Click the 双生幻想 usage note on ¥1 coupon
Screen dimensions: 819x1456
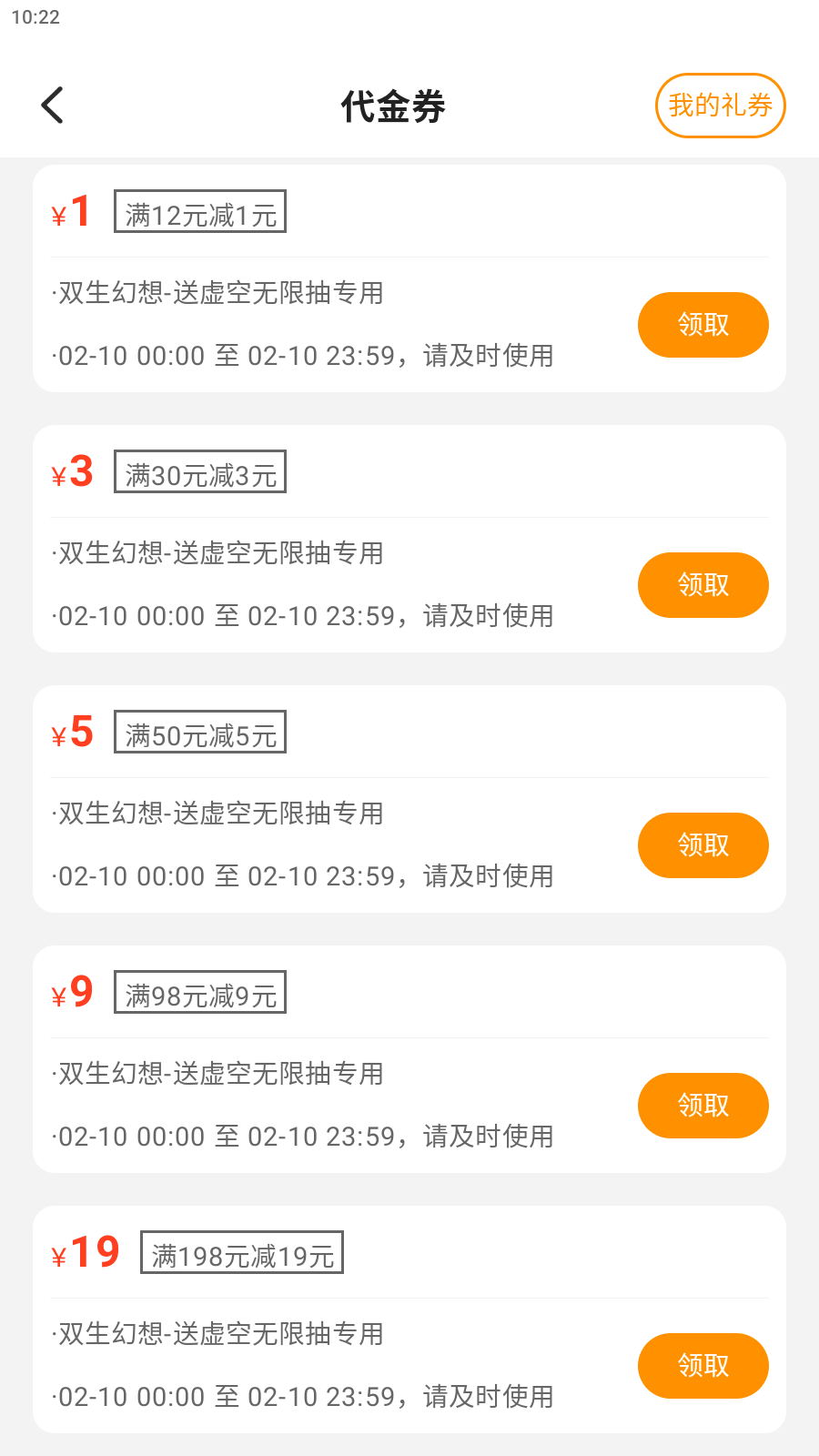(x=218, y=294)
